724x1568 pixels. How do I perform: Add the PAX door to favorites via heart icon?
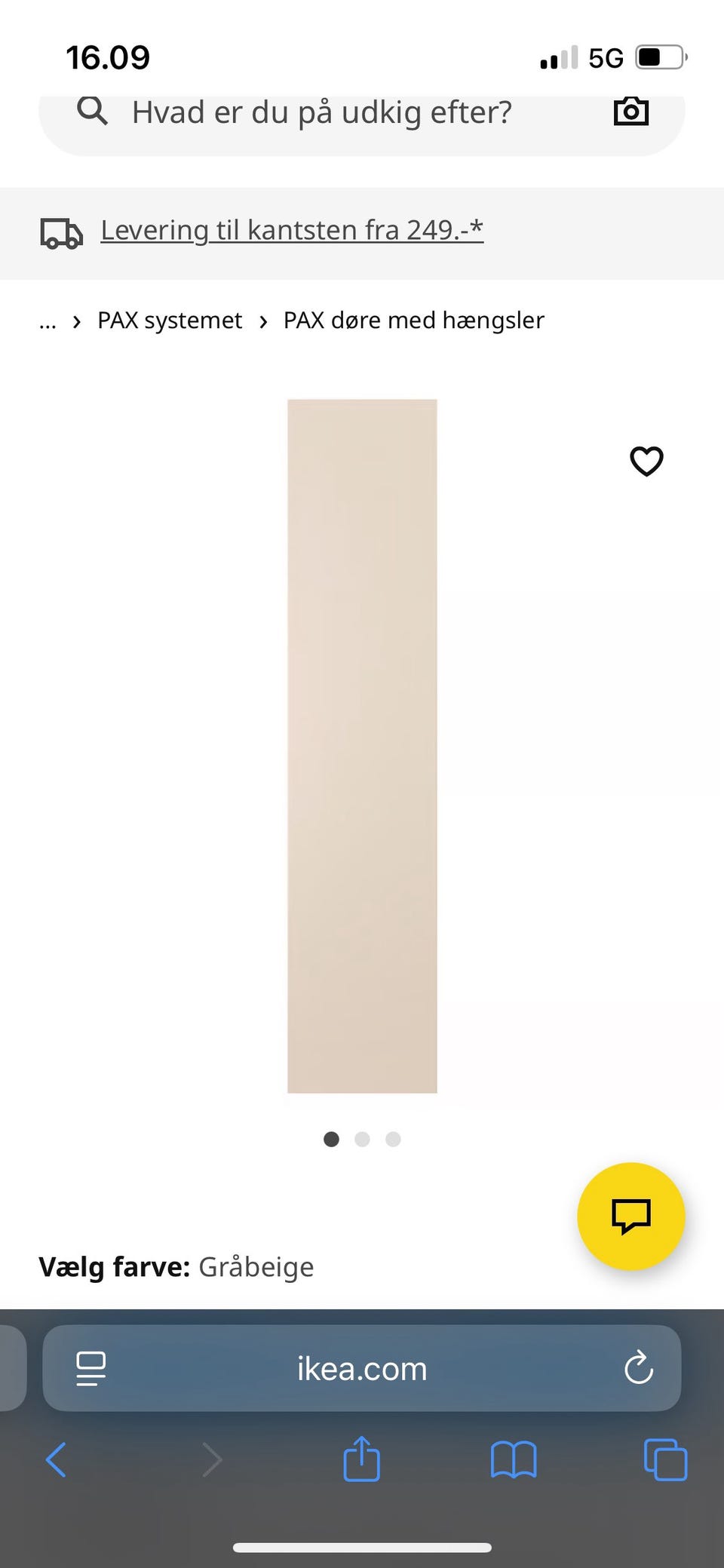[x=646, y=461]
